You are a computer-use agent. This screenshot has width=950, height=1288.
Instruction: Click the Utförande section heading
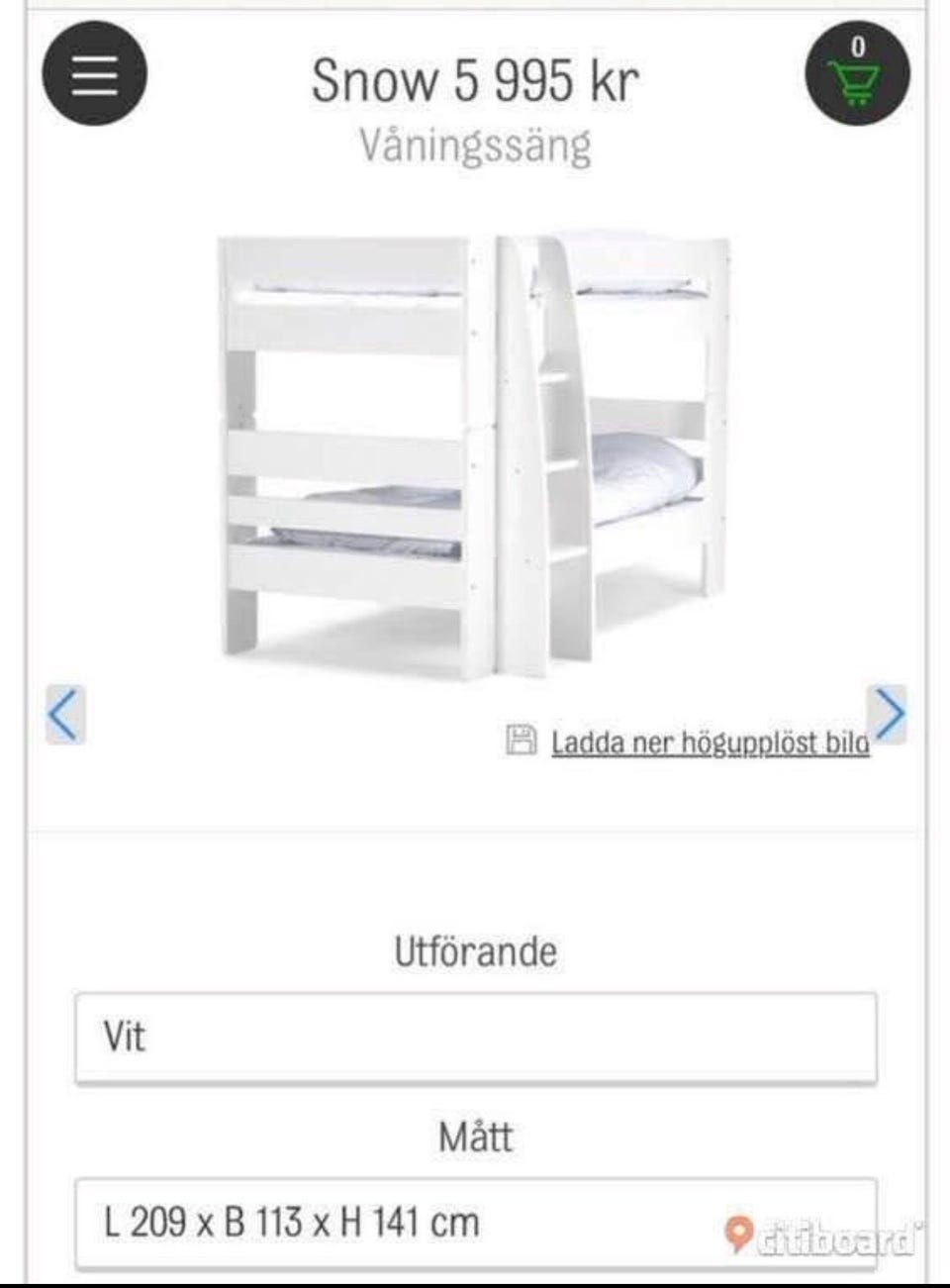click(475, 953)
